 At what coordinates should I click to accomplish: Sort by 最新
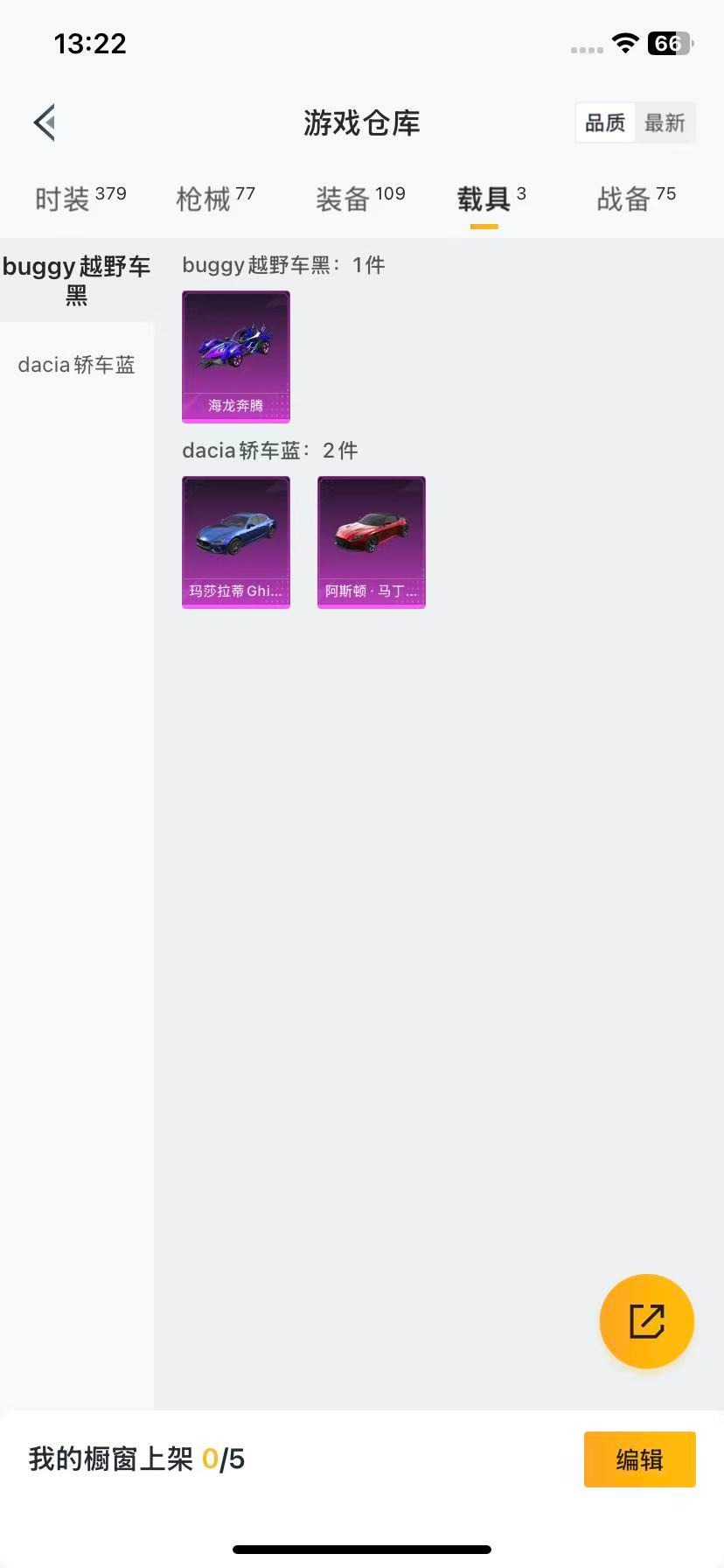pyautogui.click(x=665, y=122)
